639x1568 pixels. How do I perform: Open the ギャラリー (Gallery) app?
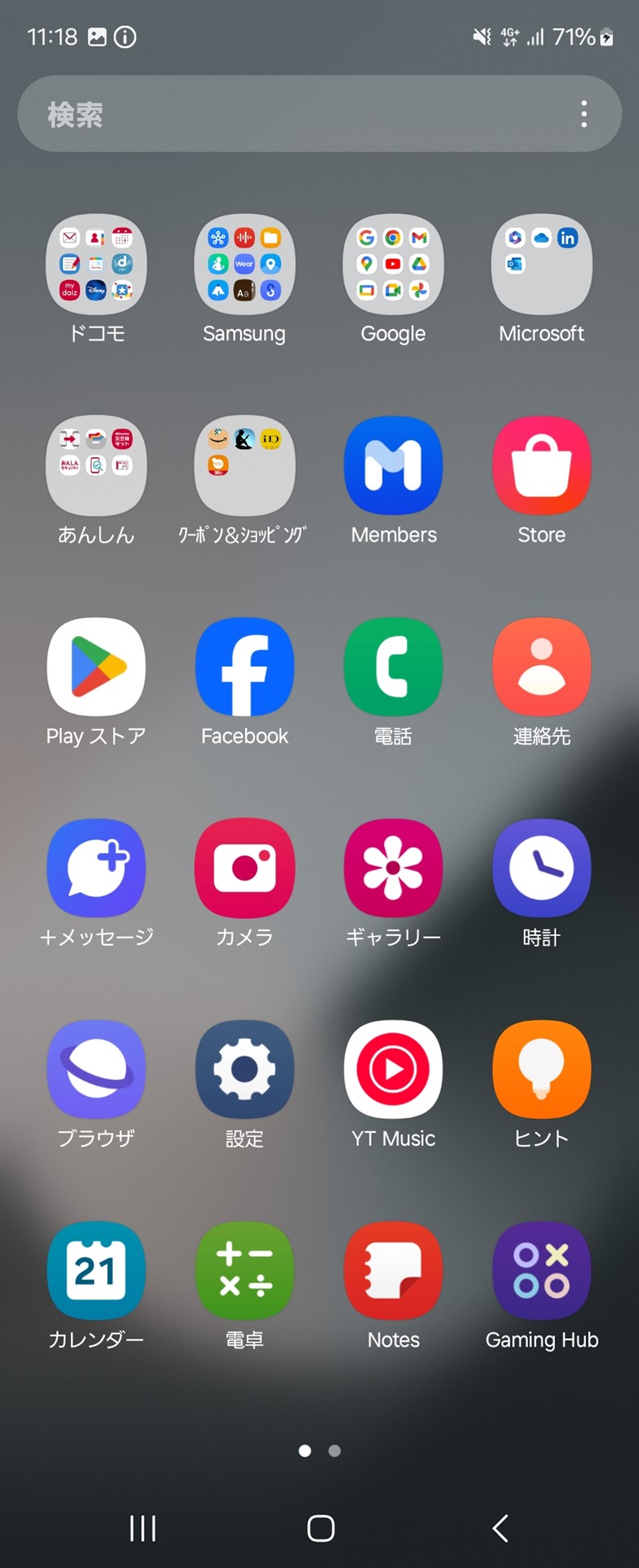pos(393,867)
